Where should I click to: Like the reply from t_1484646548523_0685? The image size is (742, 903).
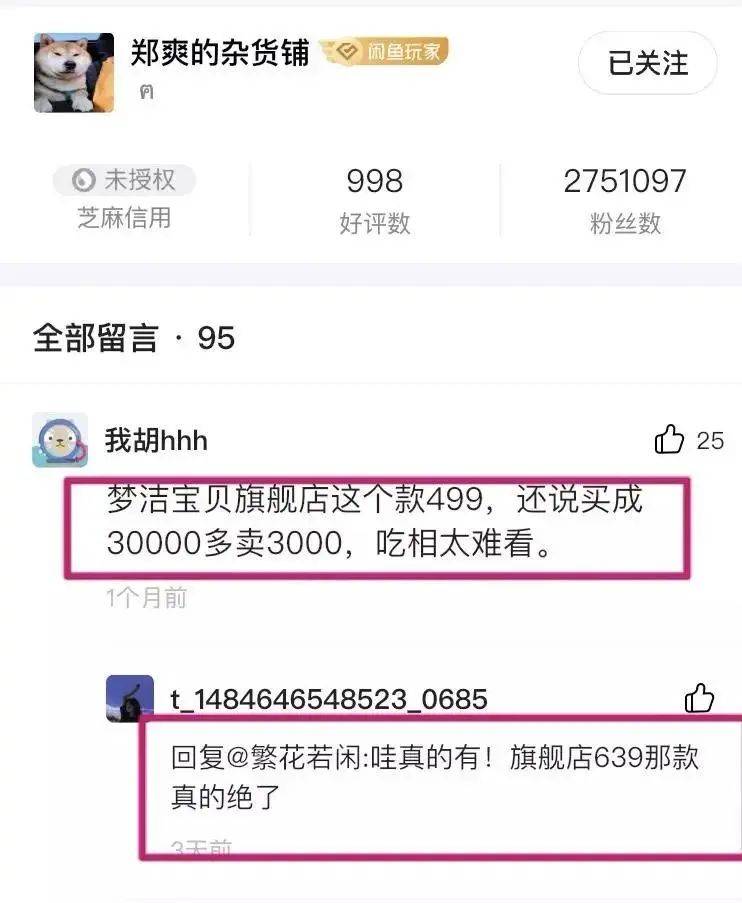(699, 698)
